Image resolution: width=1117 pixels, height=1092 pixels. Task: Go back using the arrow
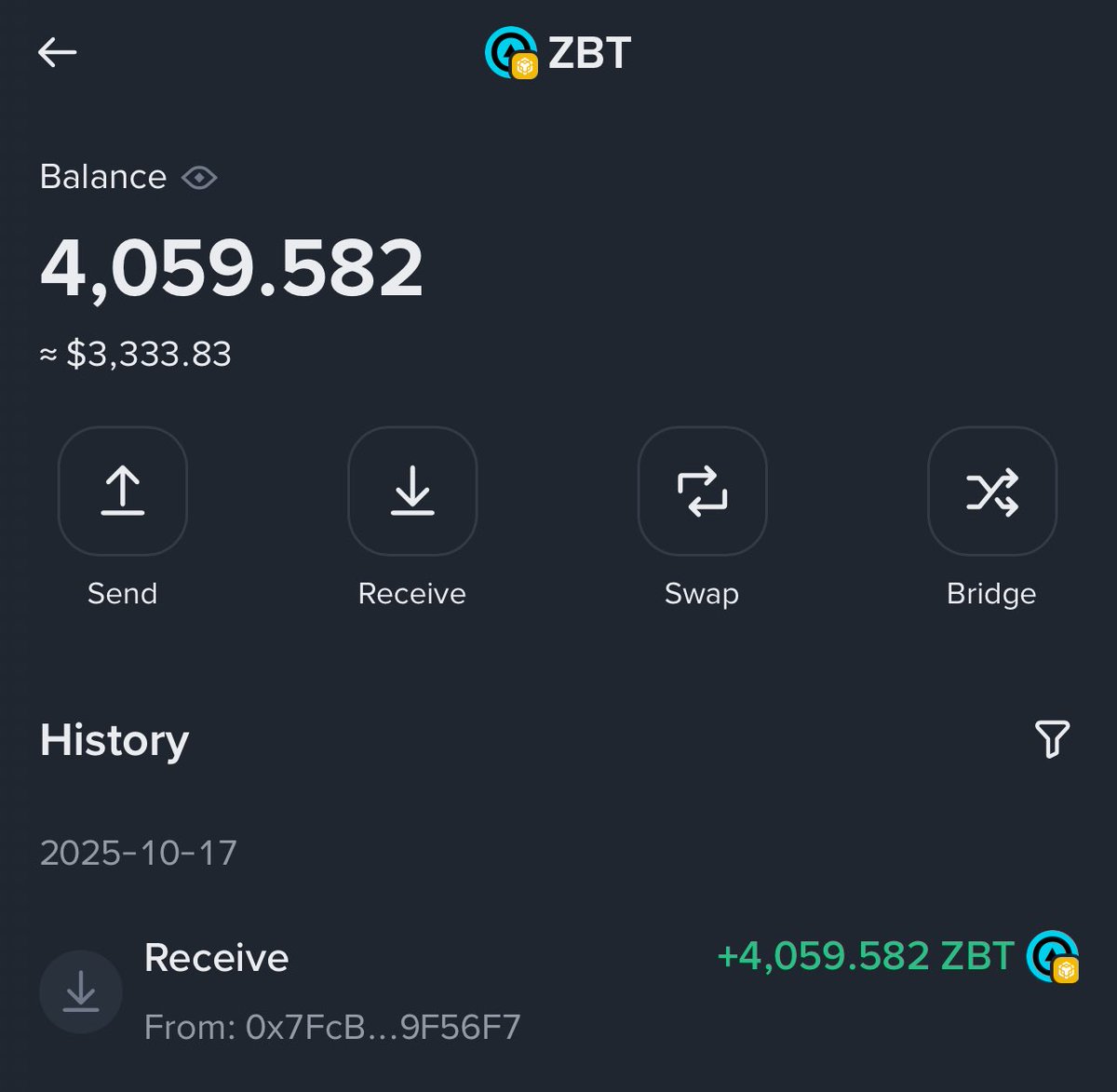click(57, 52)
